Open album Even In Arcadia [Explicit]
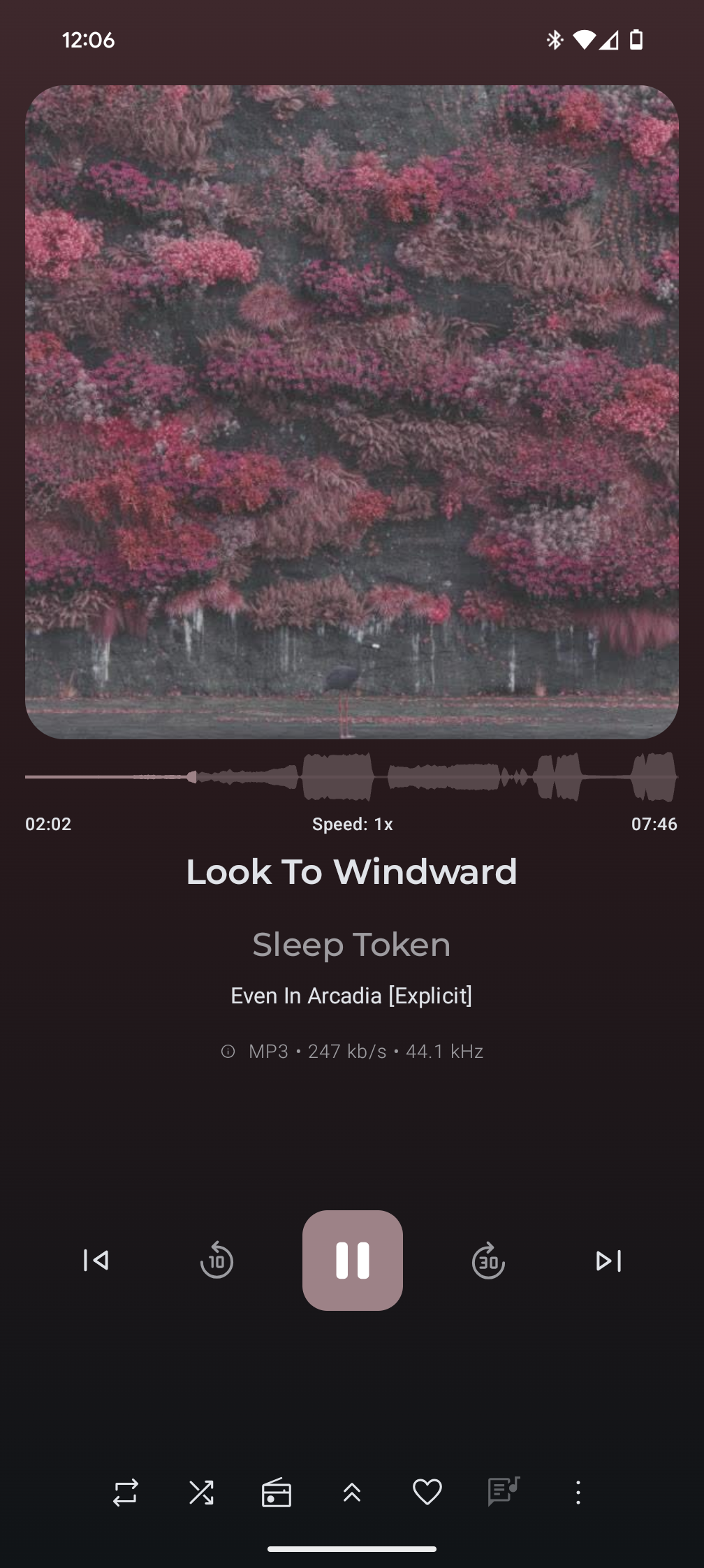Screen dimensions: 704x1568 point(351,995)
